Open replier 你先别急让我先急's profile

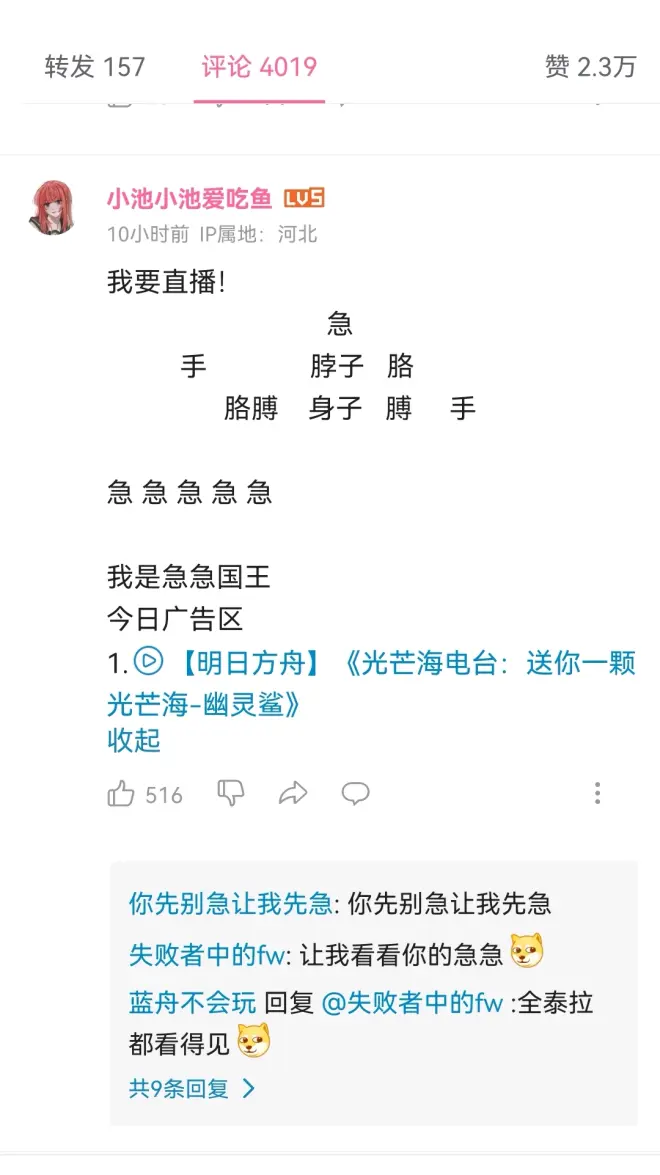click(230, 904)
